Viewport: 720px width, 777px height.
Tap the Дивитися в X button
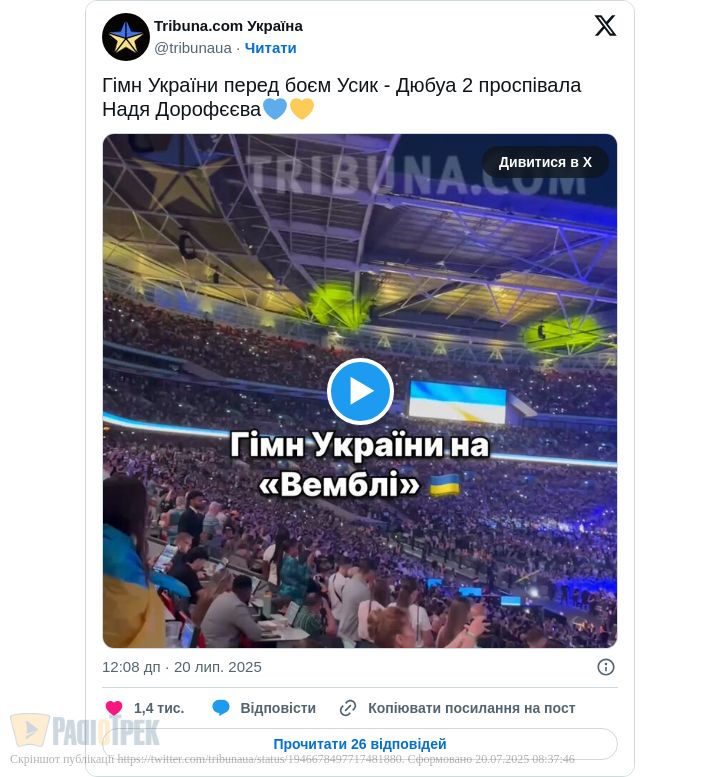(545, 162)
